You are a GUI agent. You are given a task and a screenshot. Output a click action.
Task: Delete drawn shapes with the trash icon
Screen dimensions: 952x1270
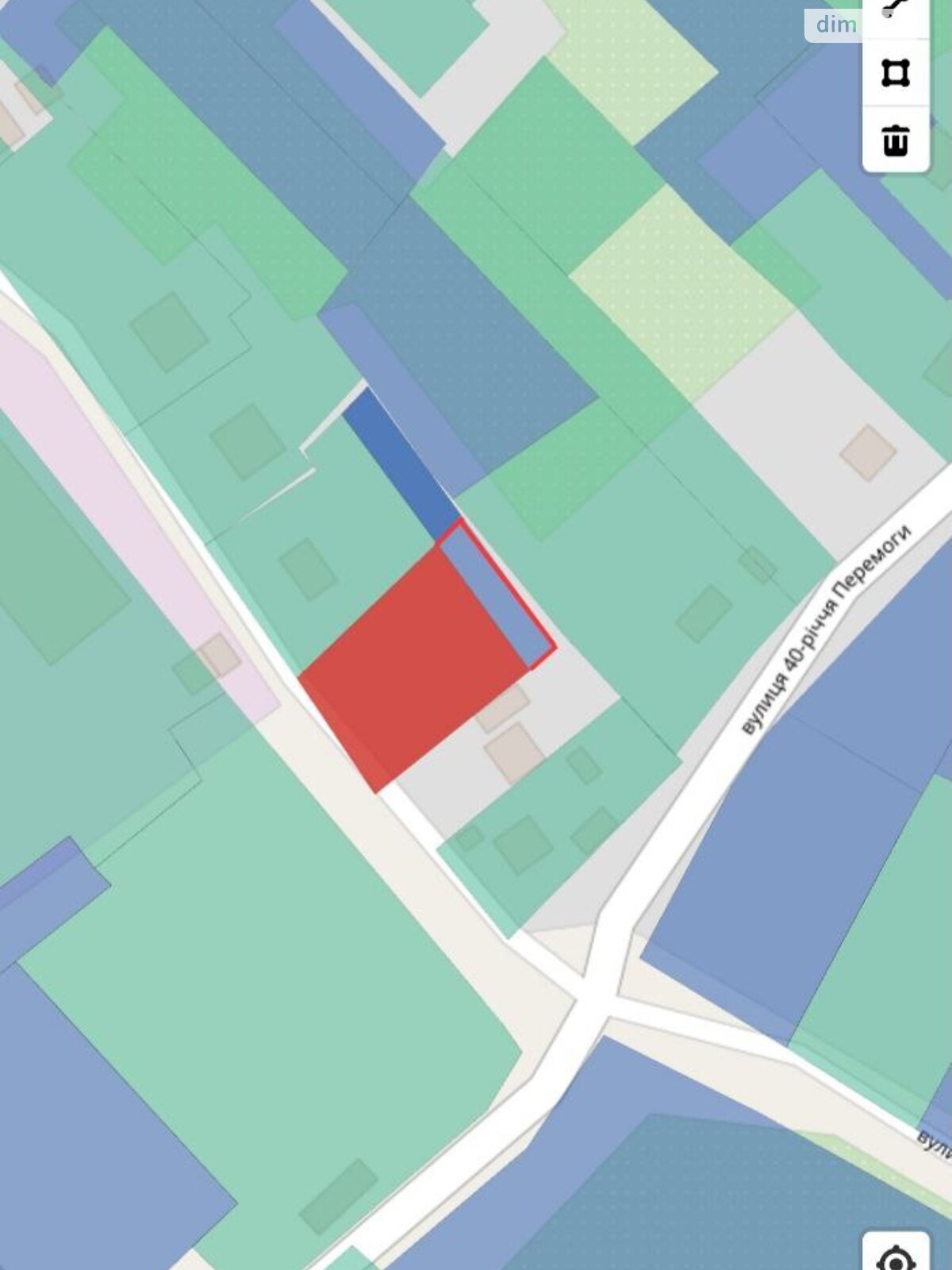click(896, 140)
